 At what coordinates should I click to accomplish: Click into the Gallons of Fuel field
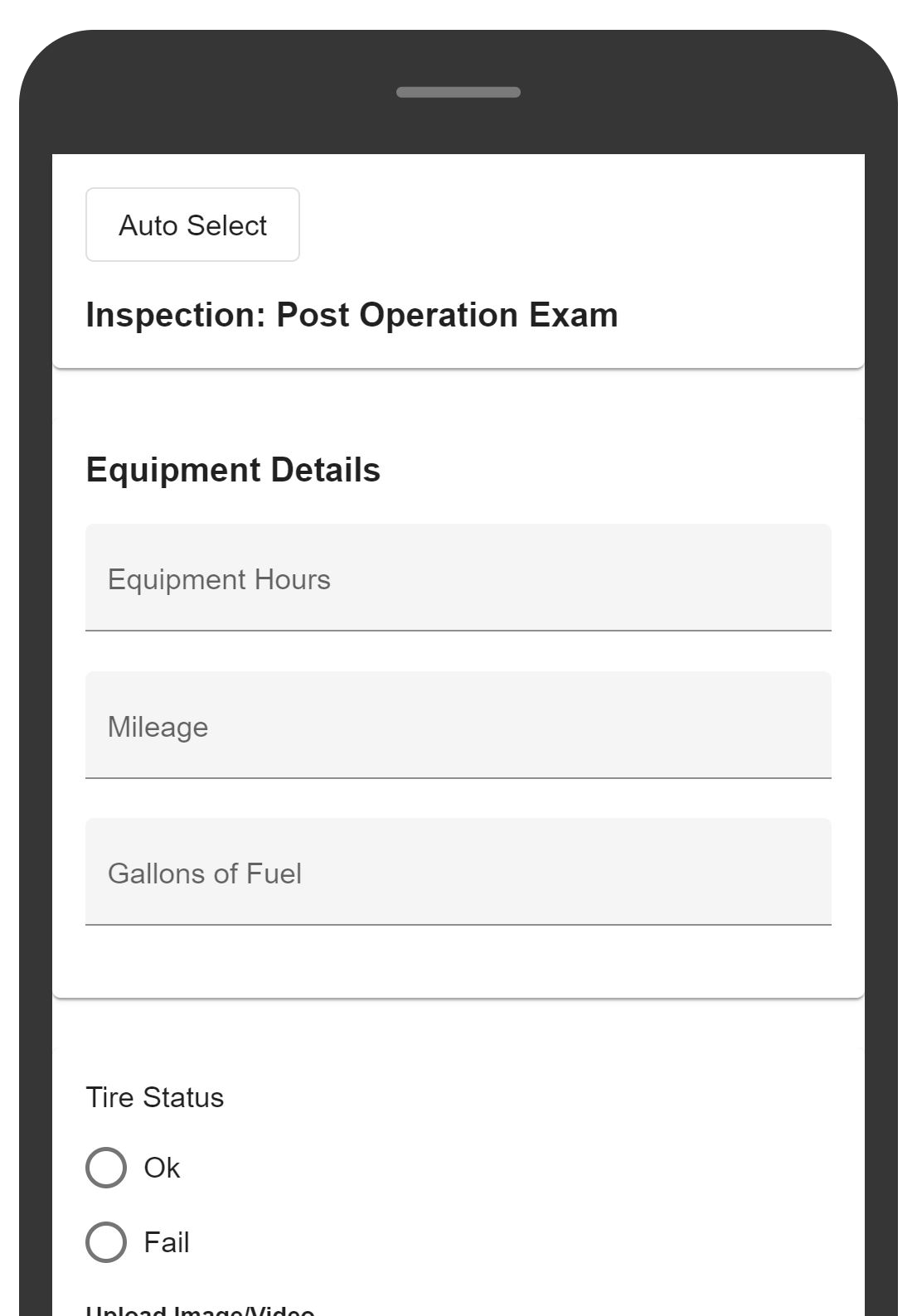click(458, 873)
